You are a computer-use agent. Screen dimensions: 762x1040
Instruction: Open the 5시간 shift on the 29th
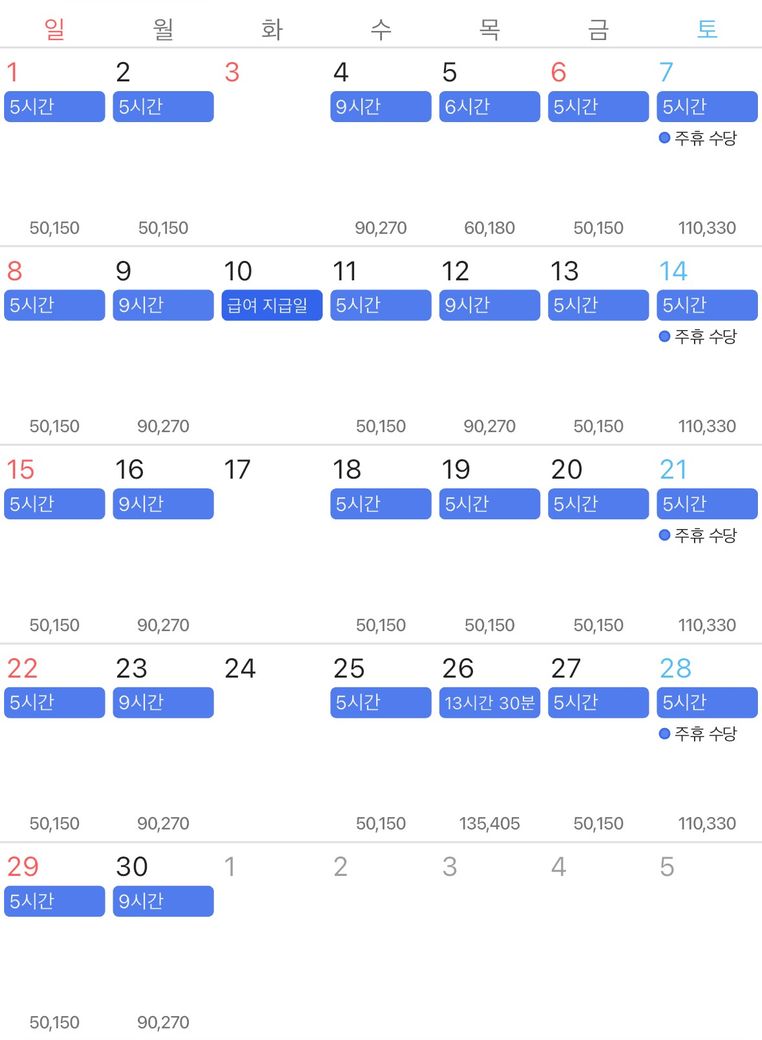54,900
